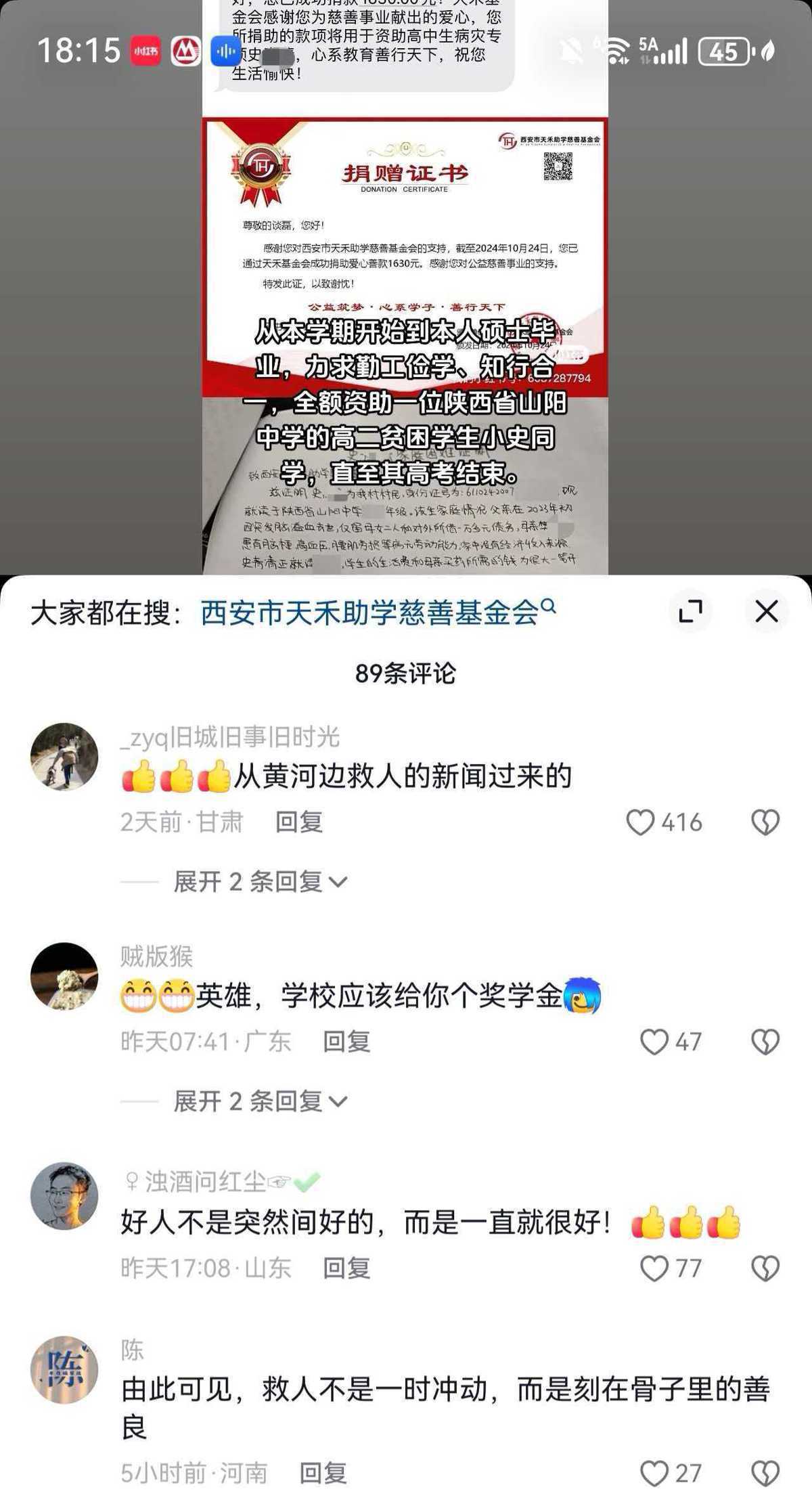812x1504 pixels.
Task: Expand 2 replies under 从黄河边救人 comment
Action: click(261, 882)
